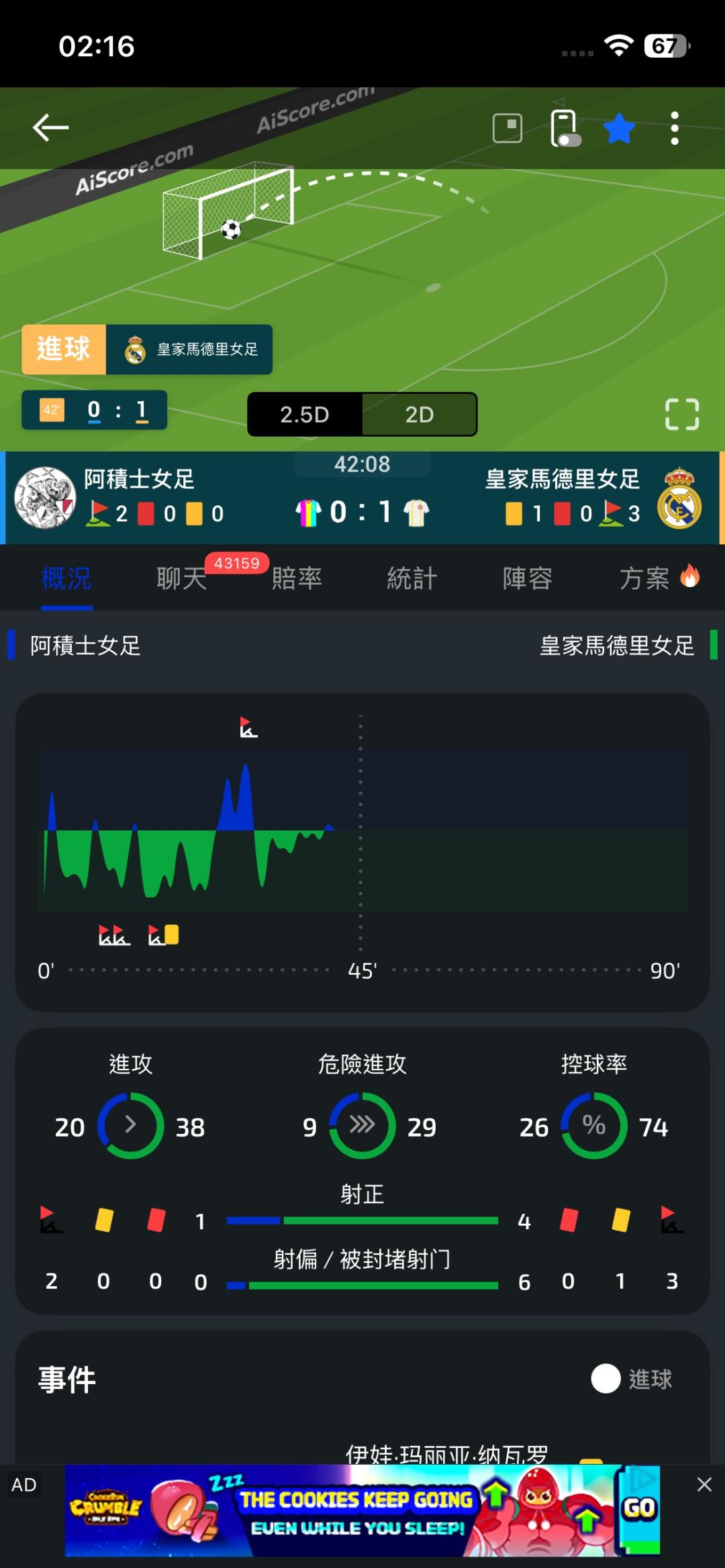The width and height of the screenshot is (725, 1568).
Task: Switch to the 陣容 tab
Action: pos(528,578)
